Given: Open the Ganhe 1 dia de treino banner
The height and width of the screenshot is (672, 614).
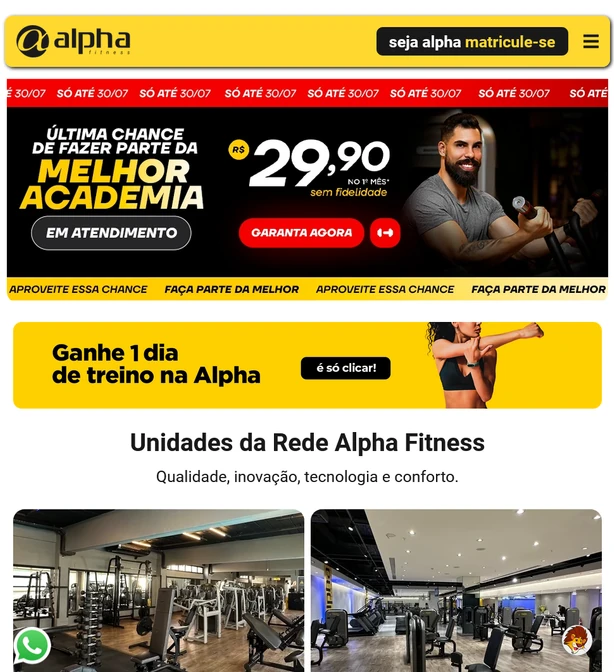Looking at the screenshot, I should tap(307, 365).
